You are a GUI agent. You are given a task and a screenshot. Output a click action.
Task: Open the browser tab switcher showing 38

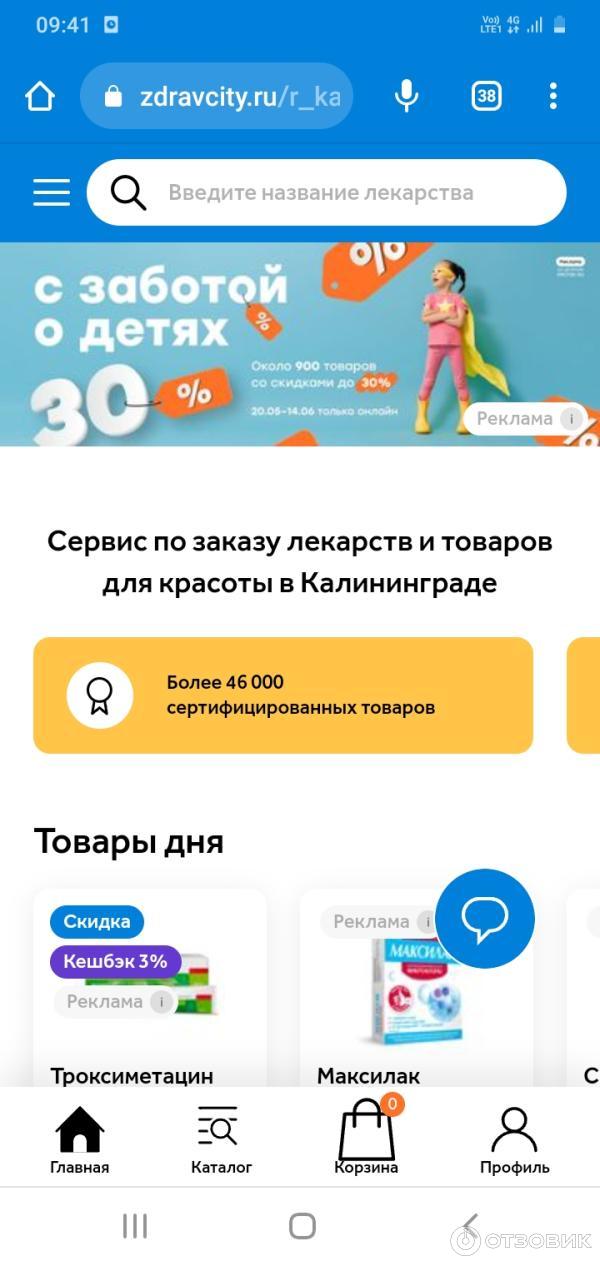pos(486,97)
